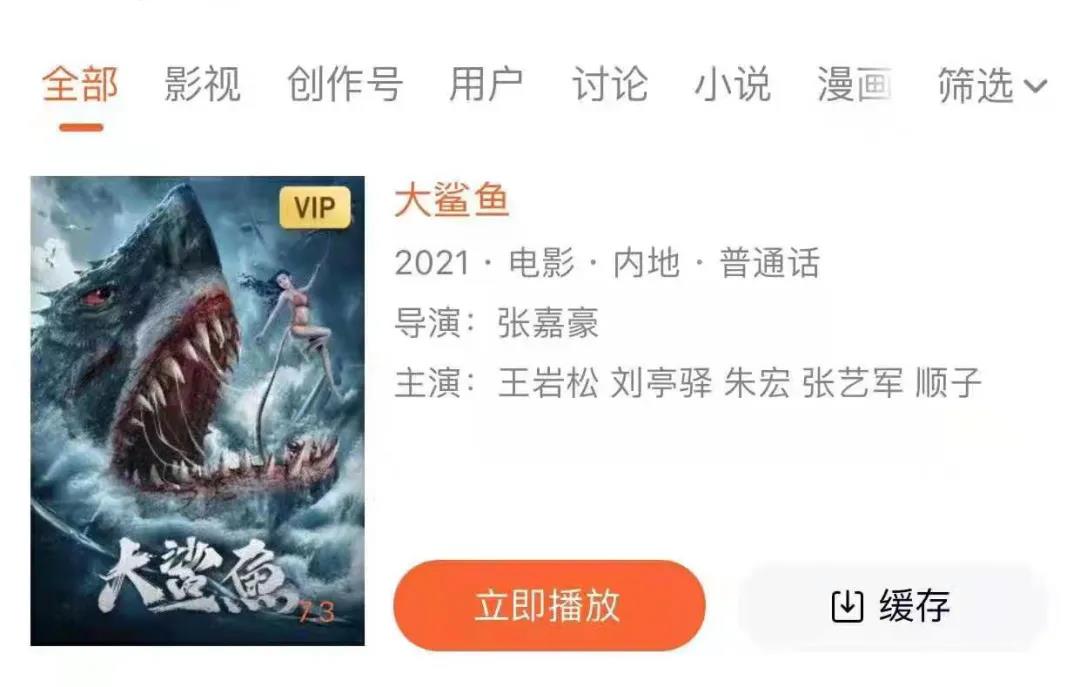Open the 大鲨鱼 title link
This screenshot has height=687, width=1080.
click(452, 201)
